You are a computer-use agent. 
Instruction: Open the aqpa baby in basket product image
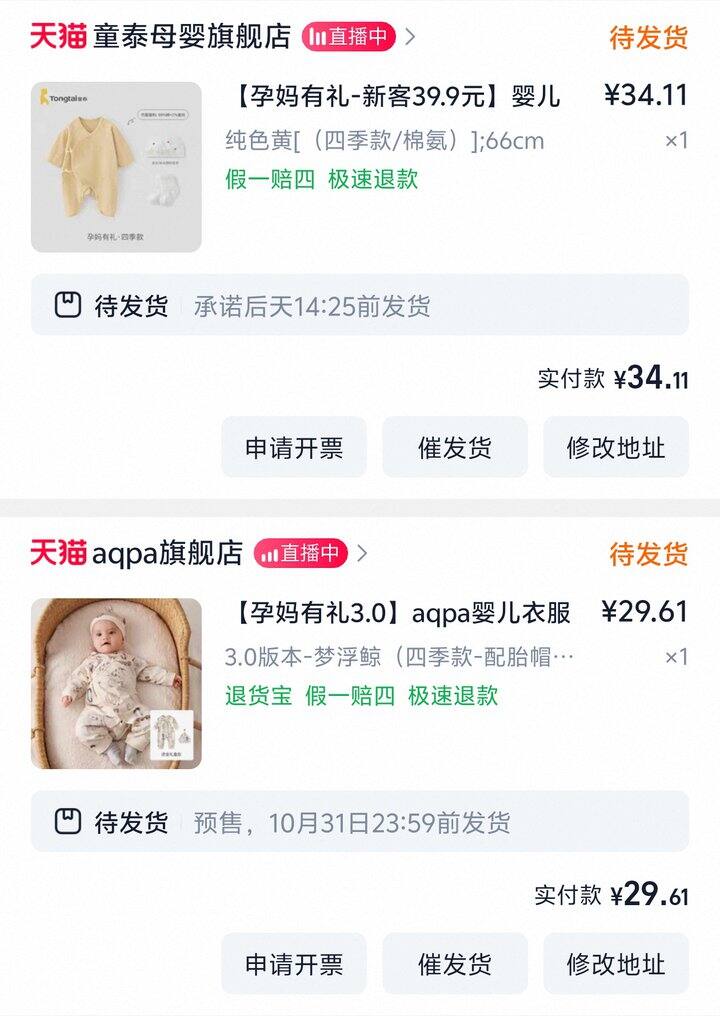click(116, 683)
